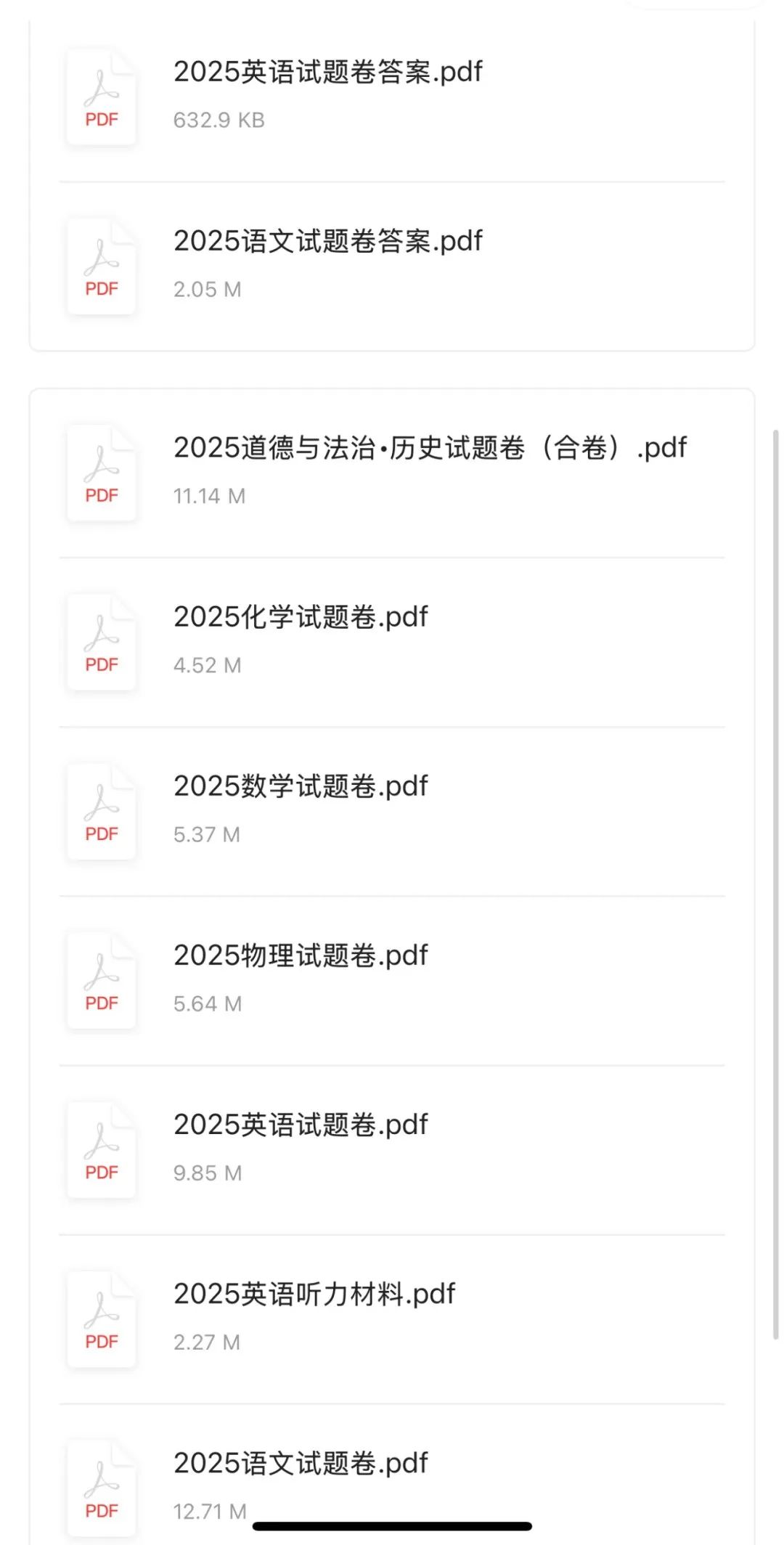Click the PDF icon for 2025英语试题卷

pos(101,1150)
